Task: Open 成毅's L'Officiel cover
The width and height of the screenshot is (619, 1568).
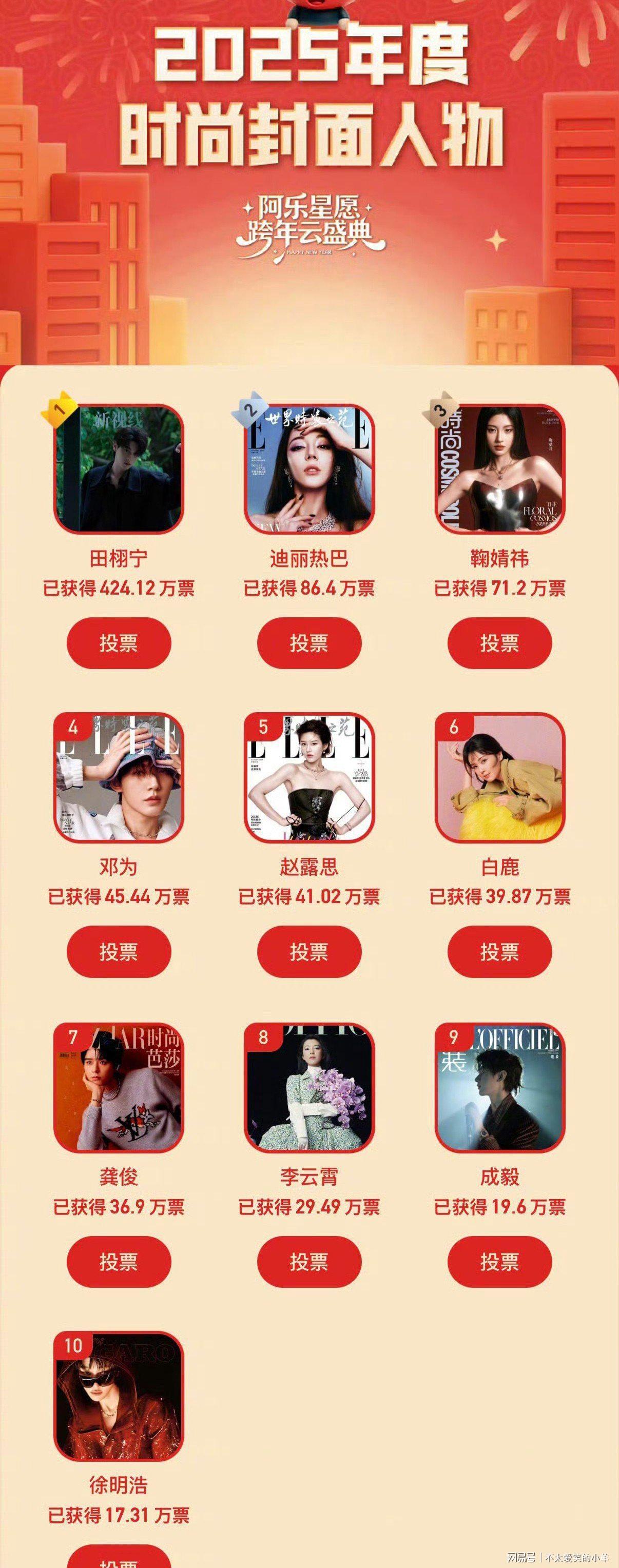Action: click(499, 1088)
